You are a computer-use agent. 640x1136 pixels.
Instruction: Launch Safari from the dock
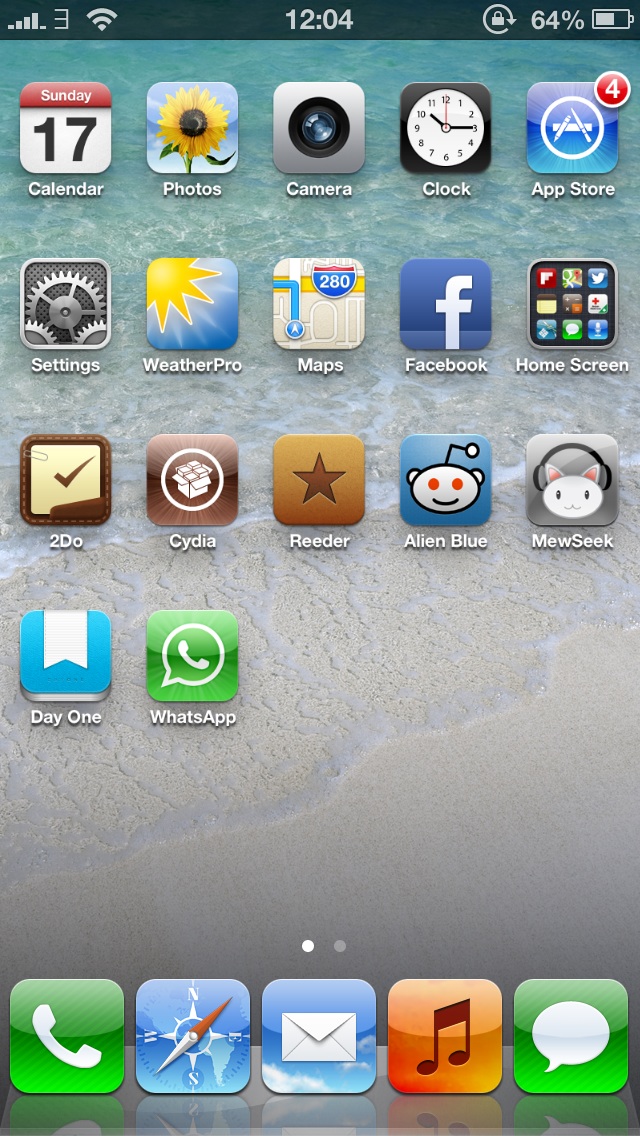(193, 1036)
